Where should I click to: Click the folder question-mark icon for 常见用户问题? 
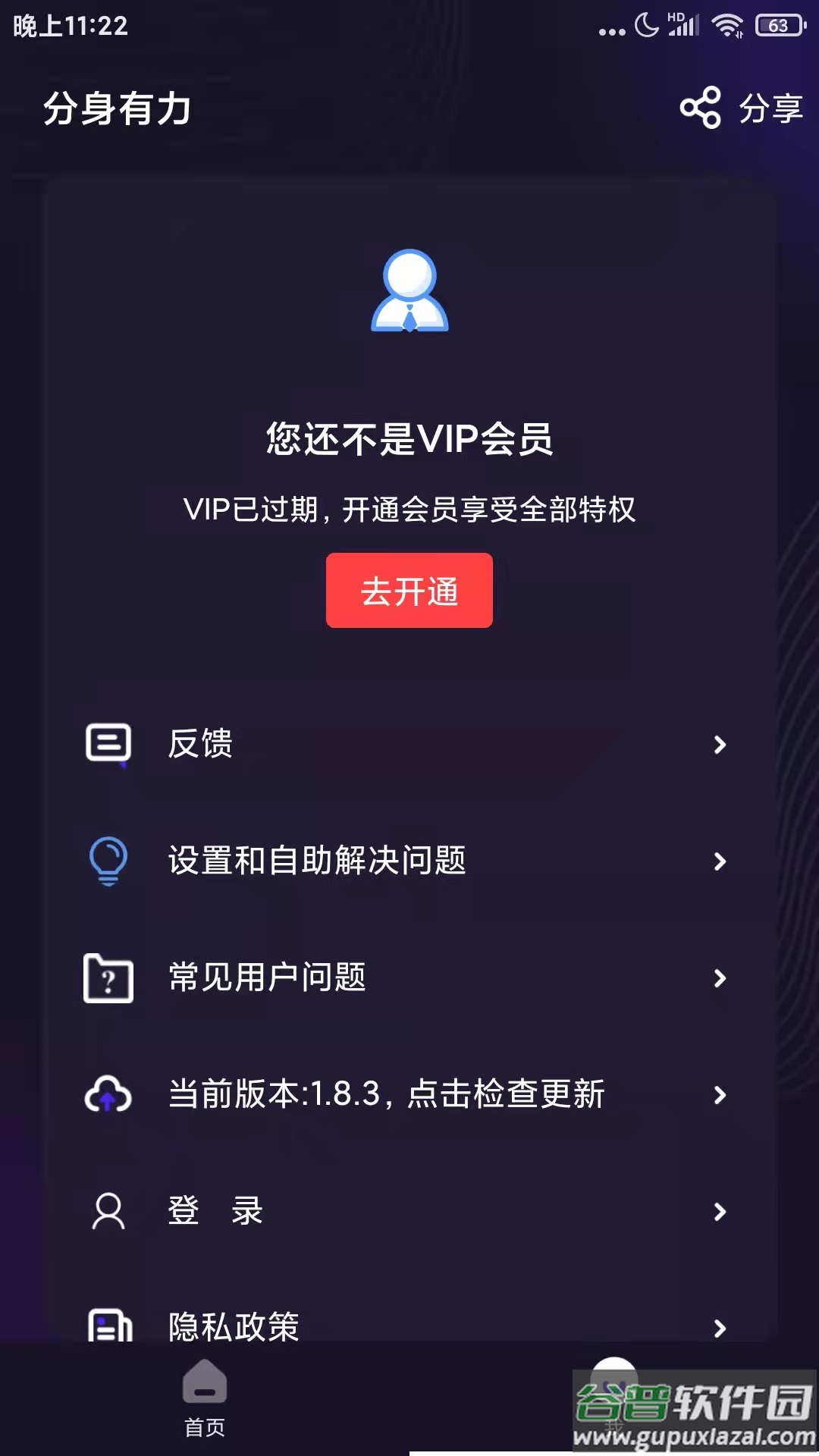coord(106,978)
